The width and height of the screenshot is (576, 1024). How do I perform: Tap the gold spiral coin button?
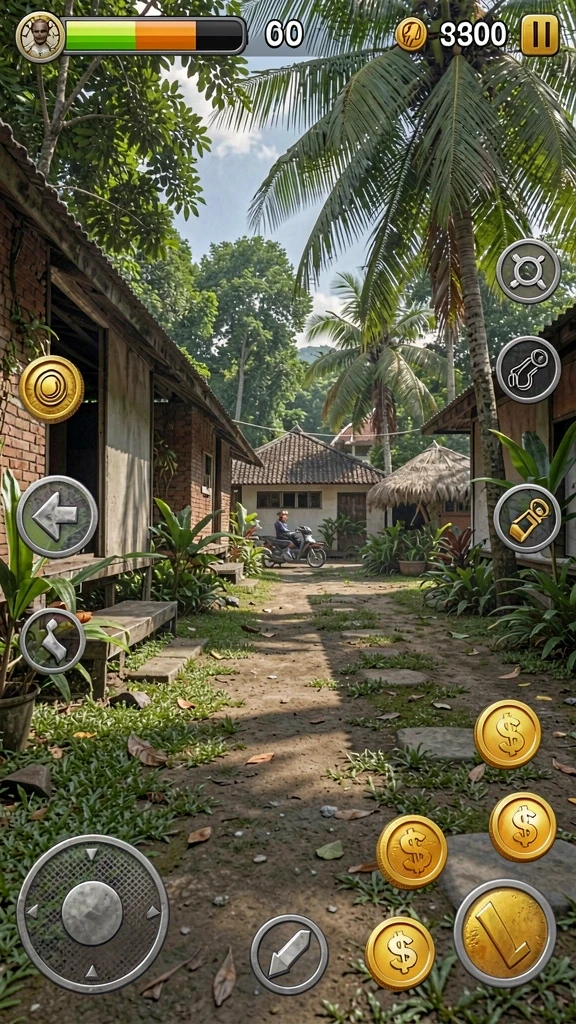click(52, 389)
